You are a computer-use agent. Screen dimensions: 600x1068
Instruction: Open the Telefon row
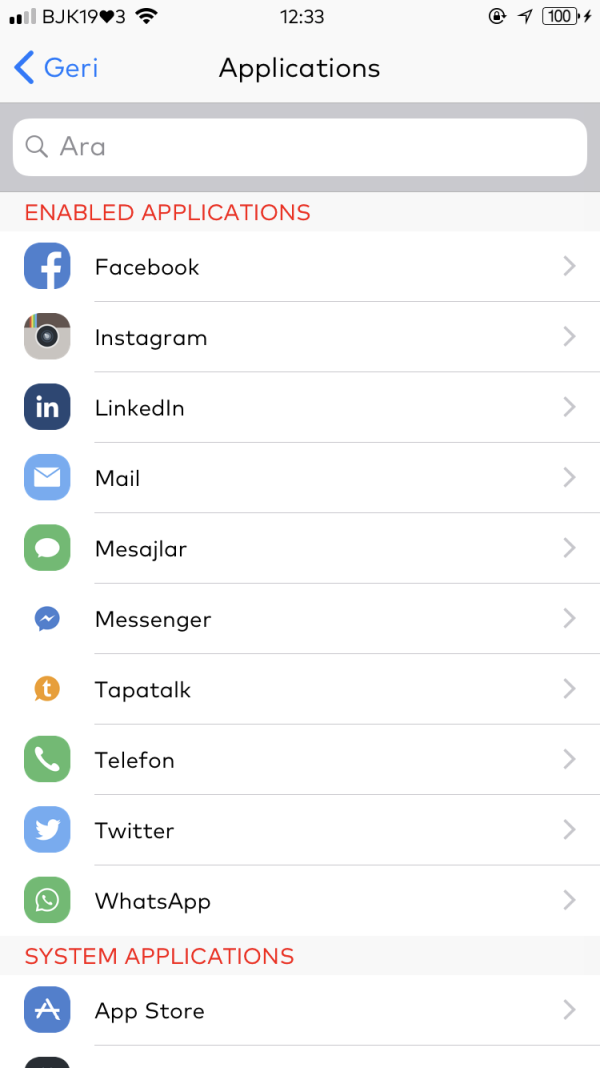pyautogui.click(x=300, y=760)
